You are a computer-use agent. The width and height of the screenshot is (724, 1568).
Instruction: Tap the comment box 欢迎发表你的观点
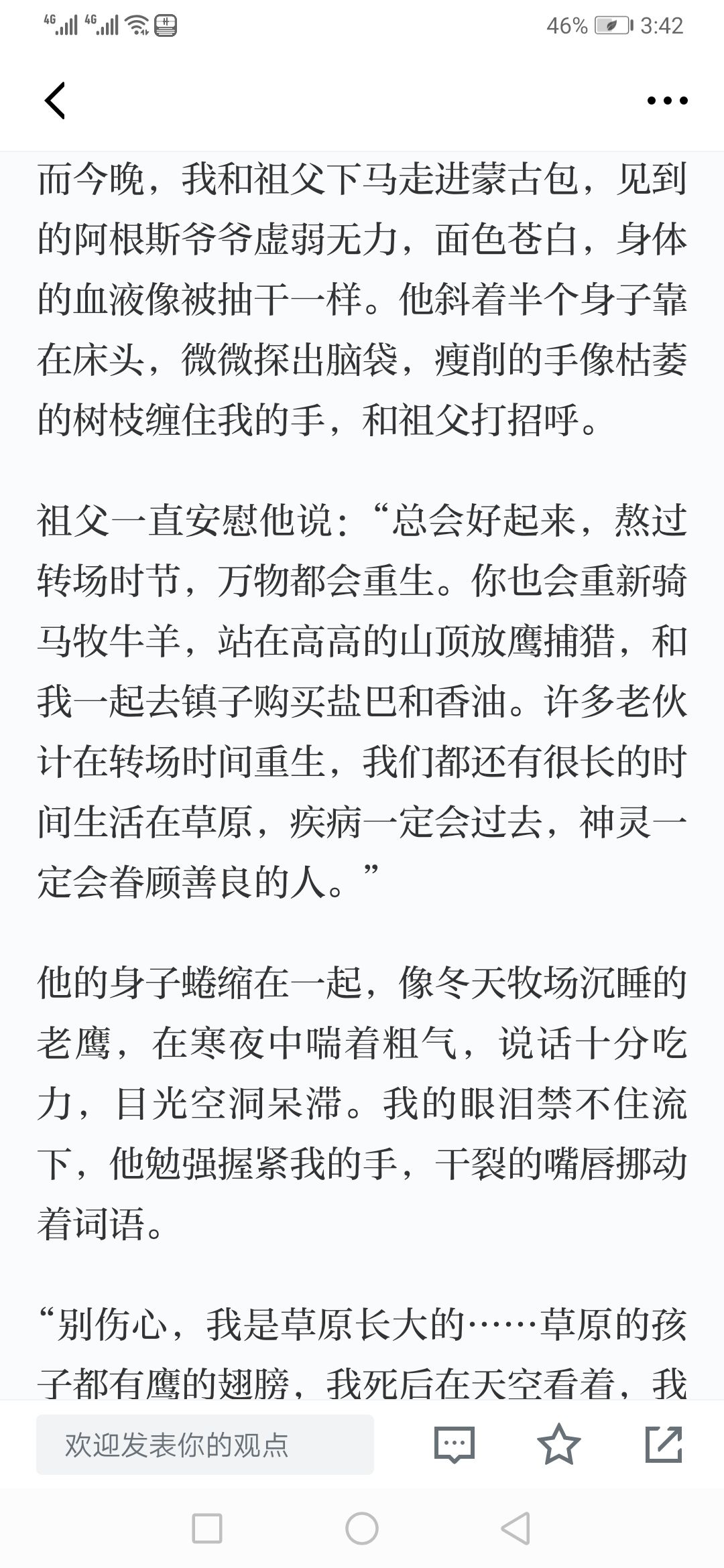click(205, 1445)
